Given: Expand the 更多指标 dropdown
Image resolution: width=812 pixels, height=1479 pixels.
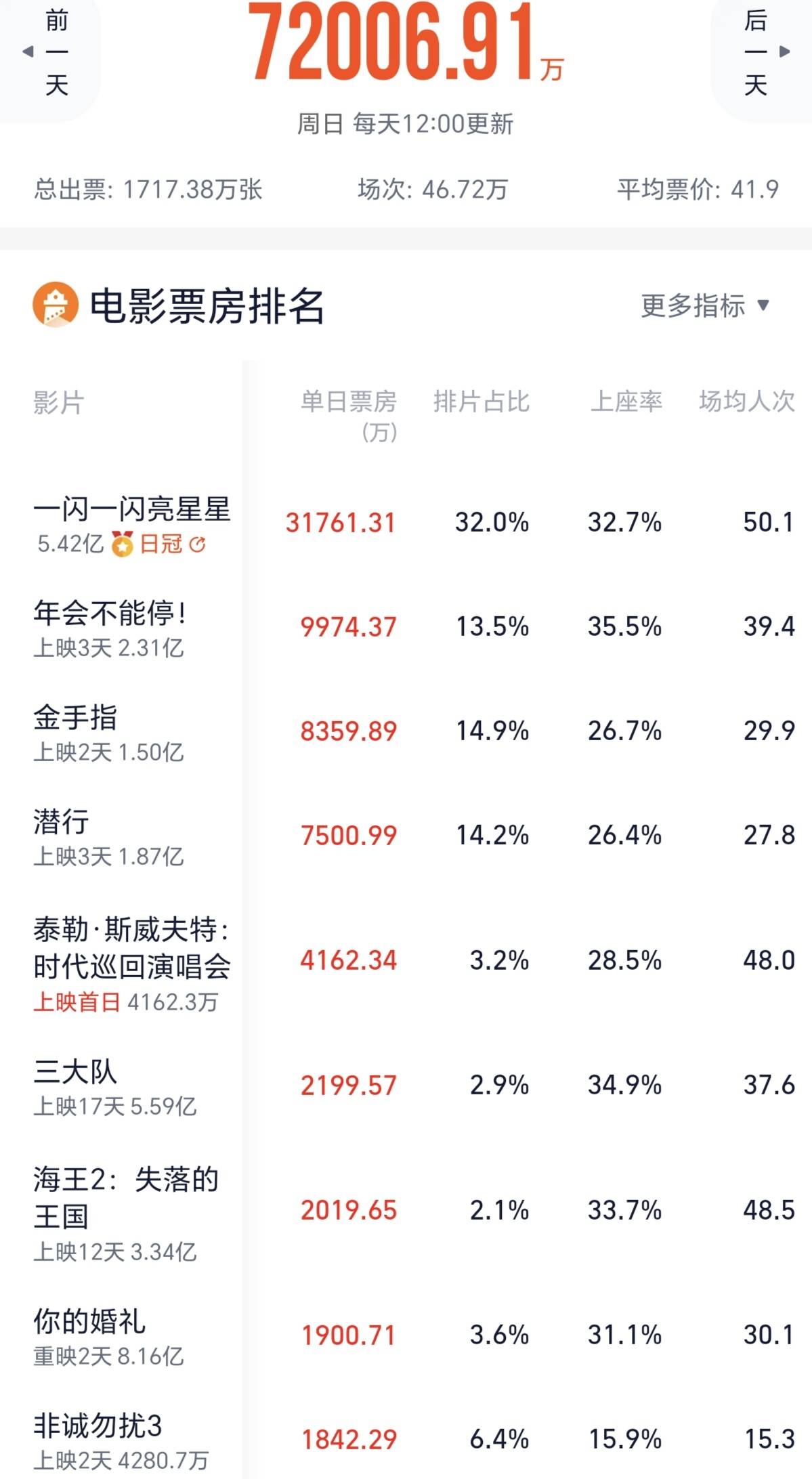Looking at the screenshot, I should (704, 305).
